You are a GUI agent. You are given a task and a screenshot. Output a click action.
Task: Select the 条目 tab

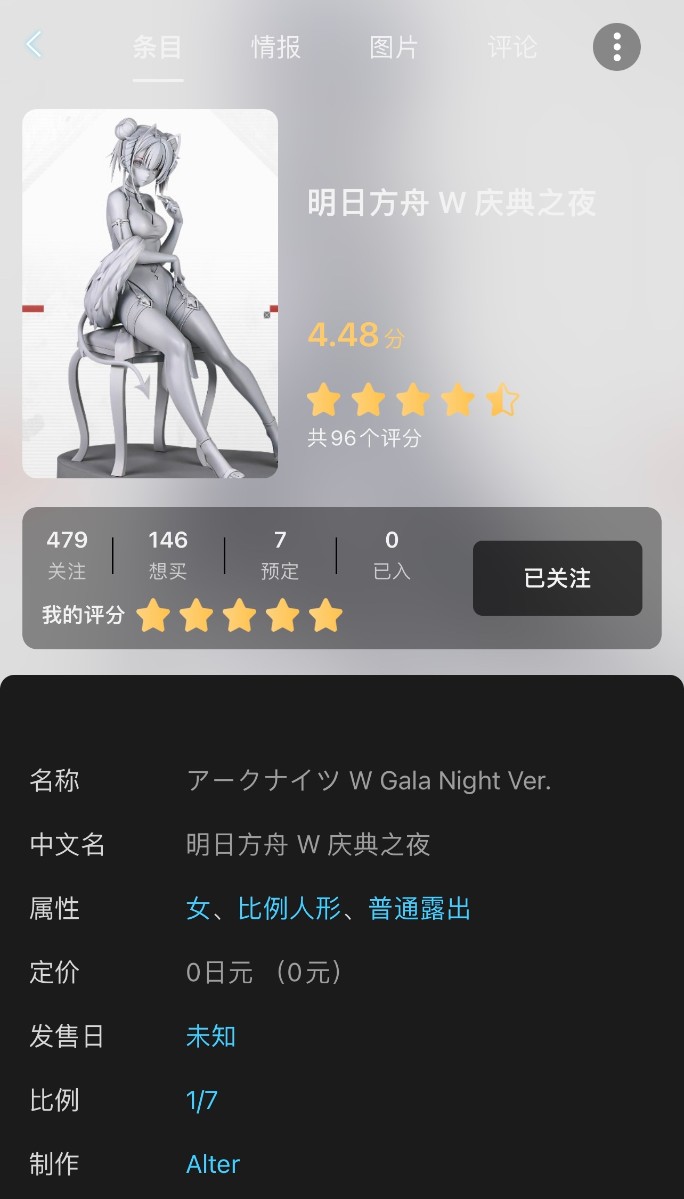(157, 47)
